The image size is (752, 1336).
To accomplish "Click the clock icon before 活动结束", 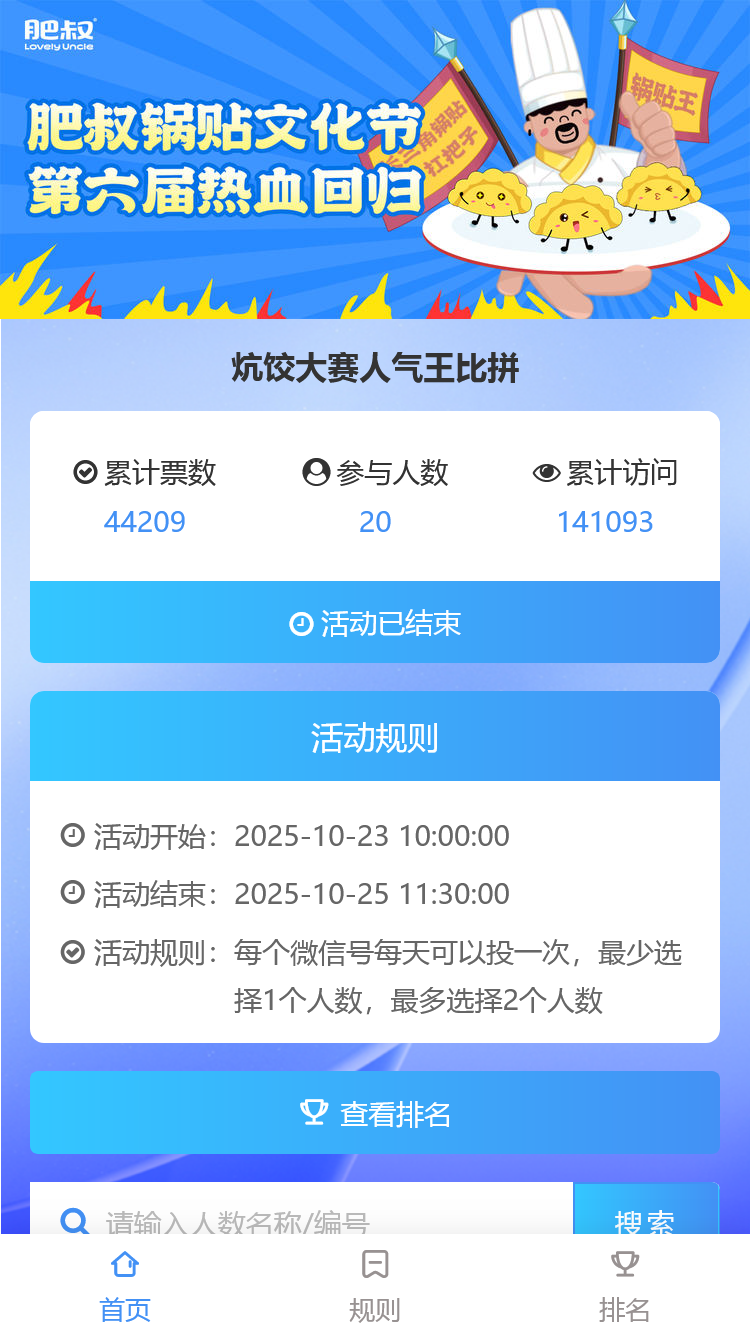I will (73, 894).
